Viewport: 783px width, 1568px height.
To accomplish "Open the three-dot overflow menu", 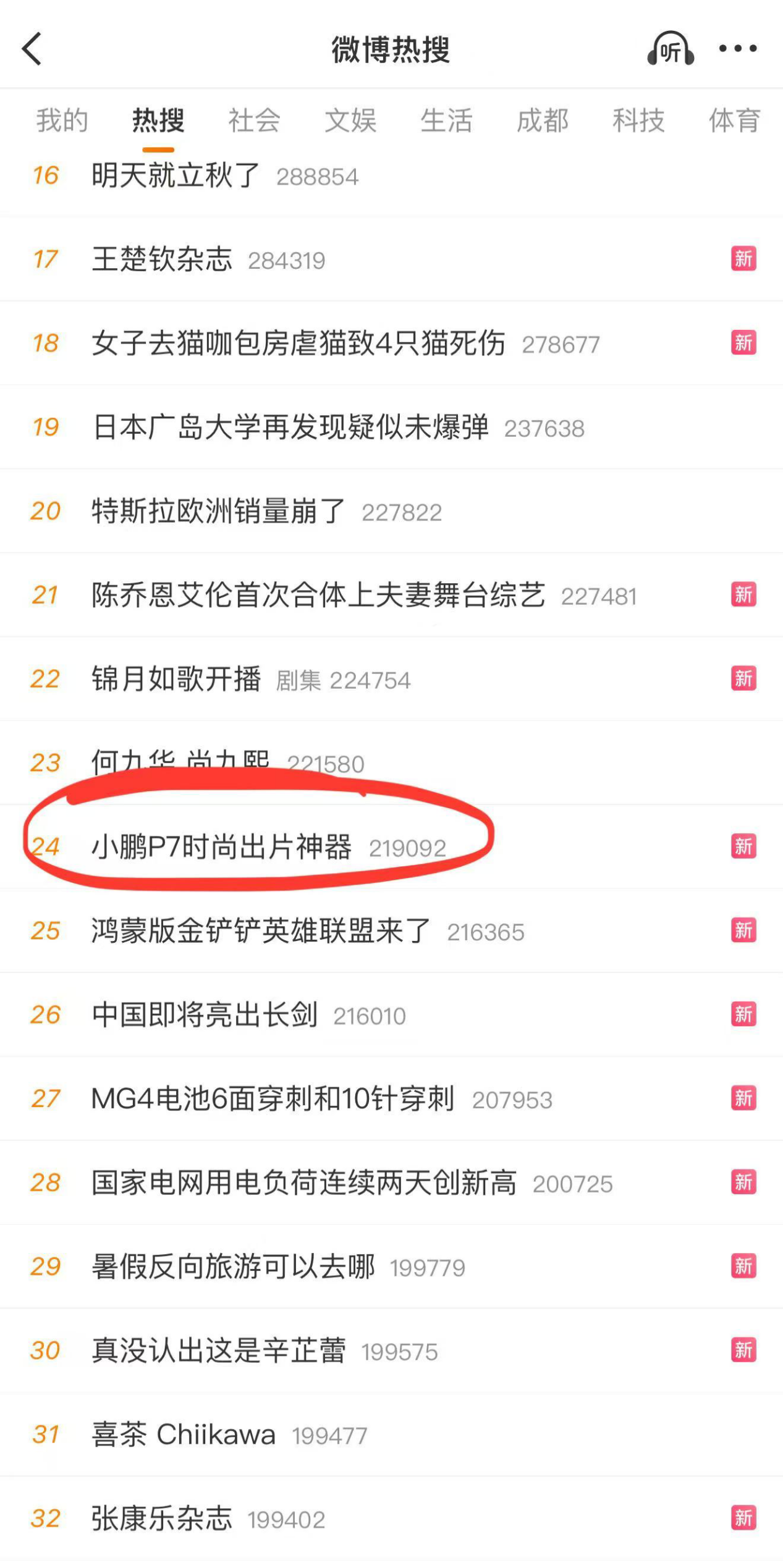I will 737,49.
